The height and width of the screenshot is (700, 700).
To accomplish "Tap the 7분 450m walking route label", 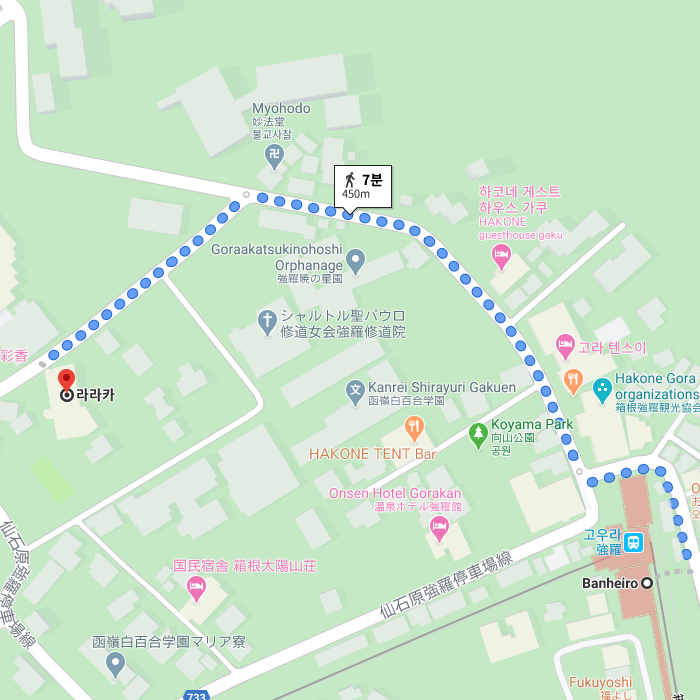I will [362, 186].
